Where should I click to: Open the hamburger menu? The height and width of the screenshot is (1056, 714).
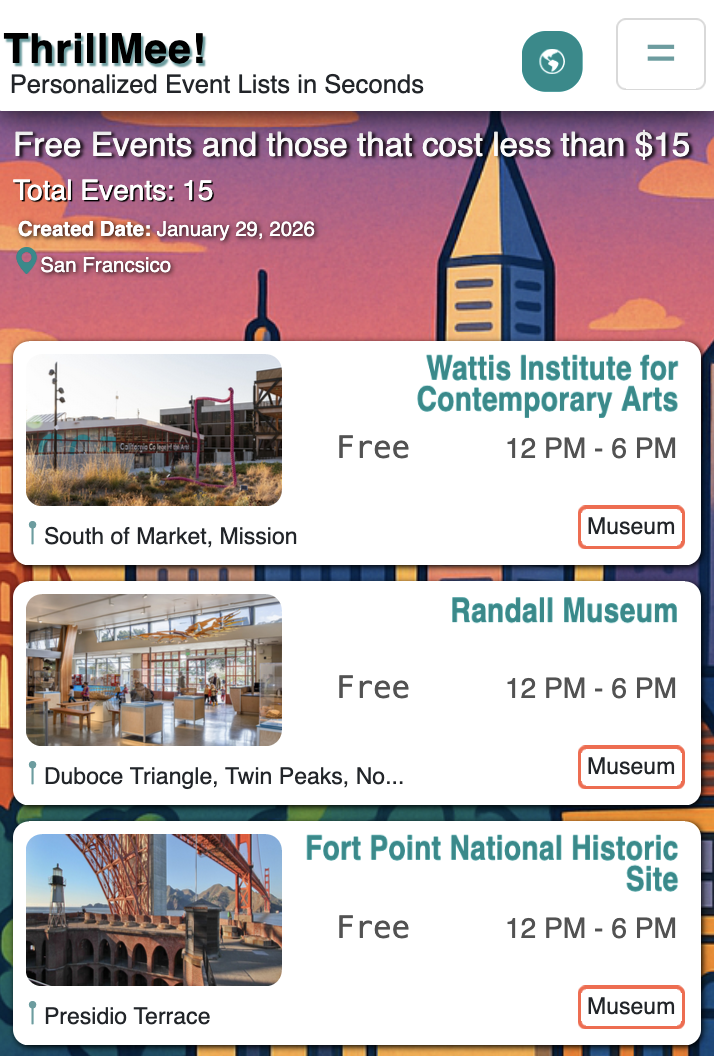tap(660, 54)
